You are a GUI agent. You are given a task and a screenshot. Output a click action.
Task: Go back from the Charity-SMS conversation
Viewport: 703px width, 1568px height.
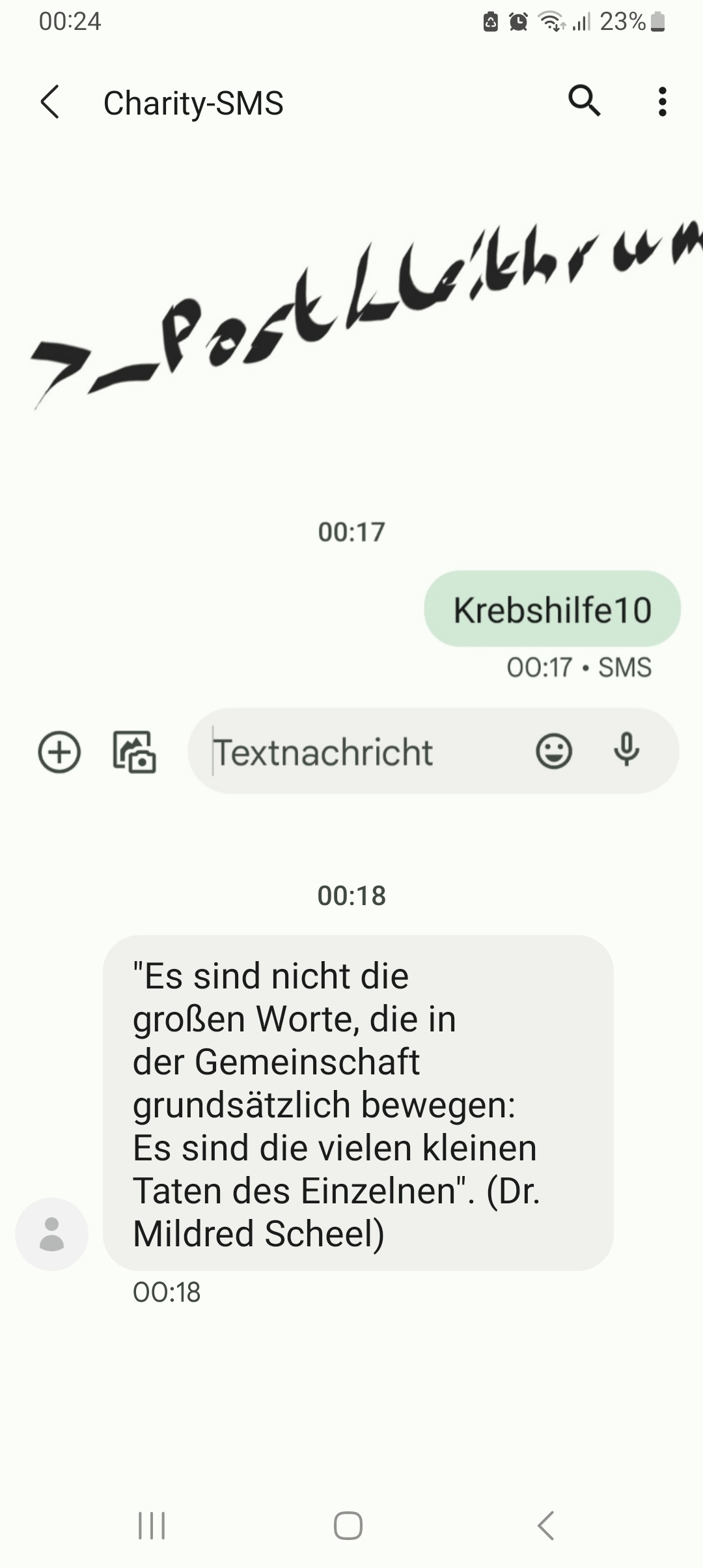click(50, 102)
